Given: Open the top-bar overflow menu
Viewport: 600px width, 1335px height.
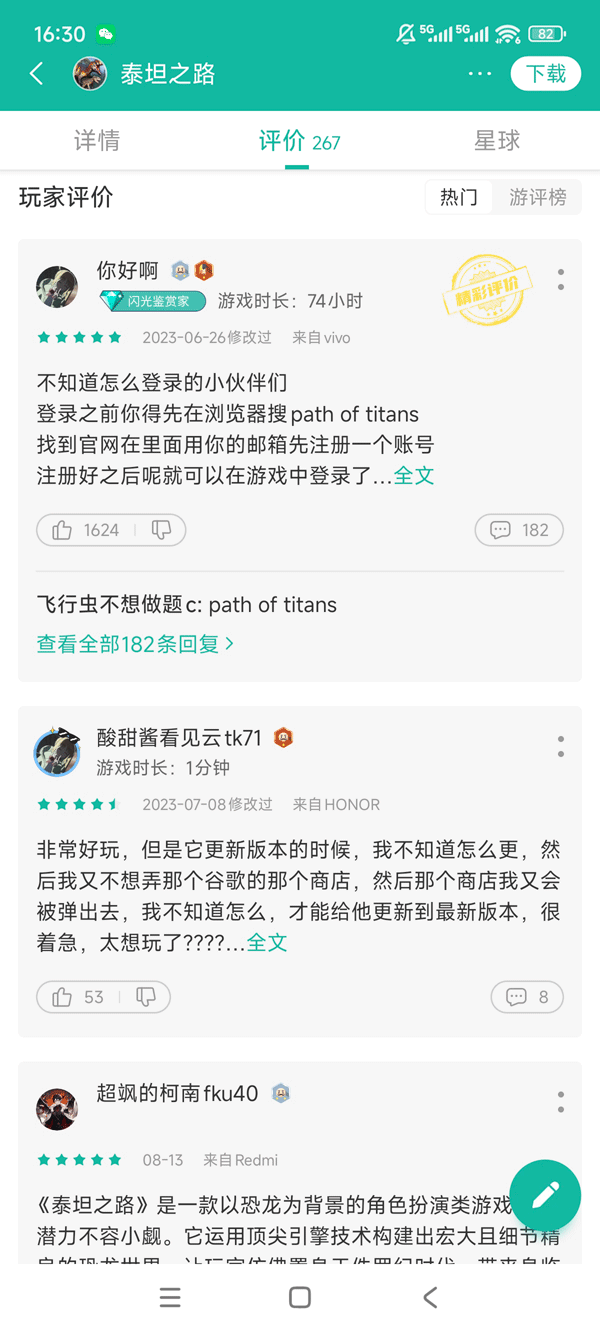Looking at the screenshot, I should point(480,73).
